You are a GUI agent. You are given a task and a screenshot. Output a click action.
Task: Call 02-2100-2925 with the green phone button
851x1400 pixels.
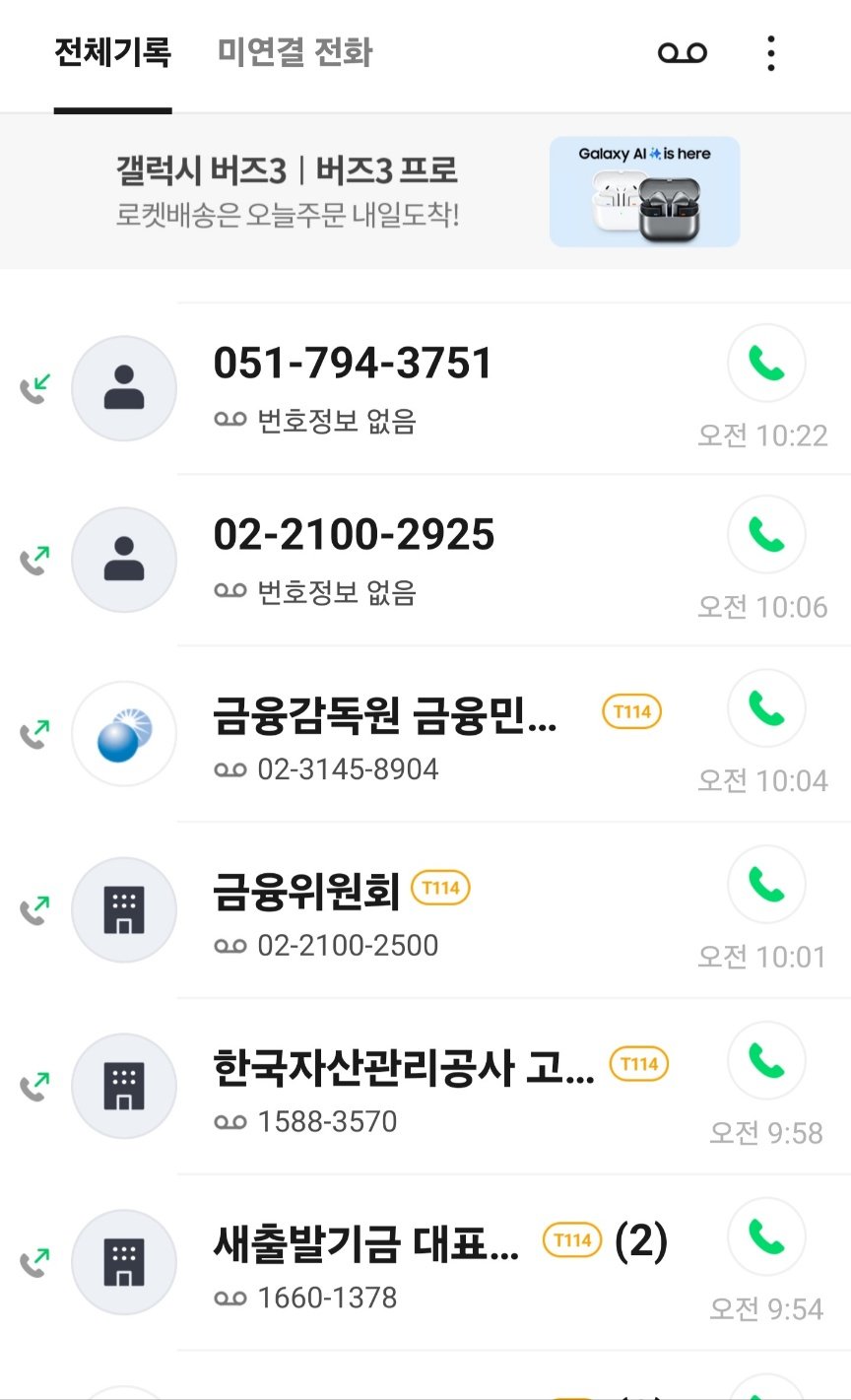(766, 535)
